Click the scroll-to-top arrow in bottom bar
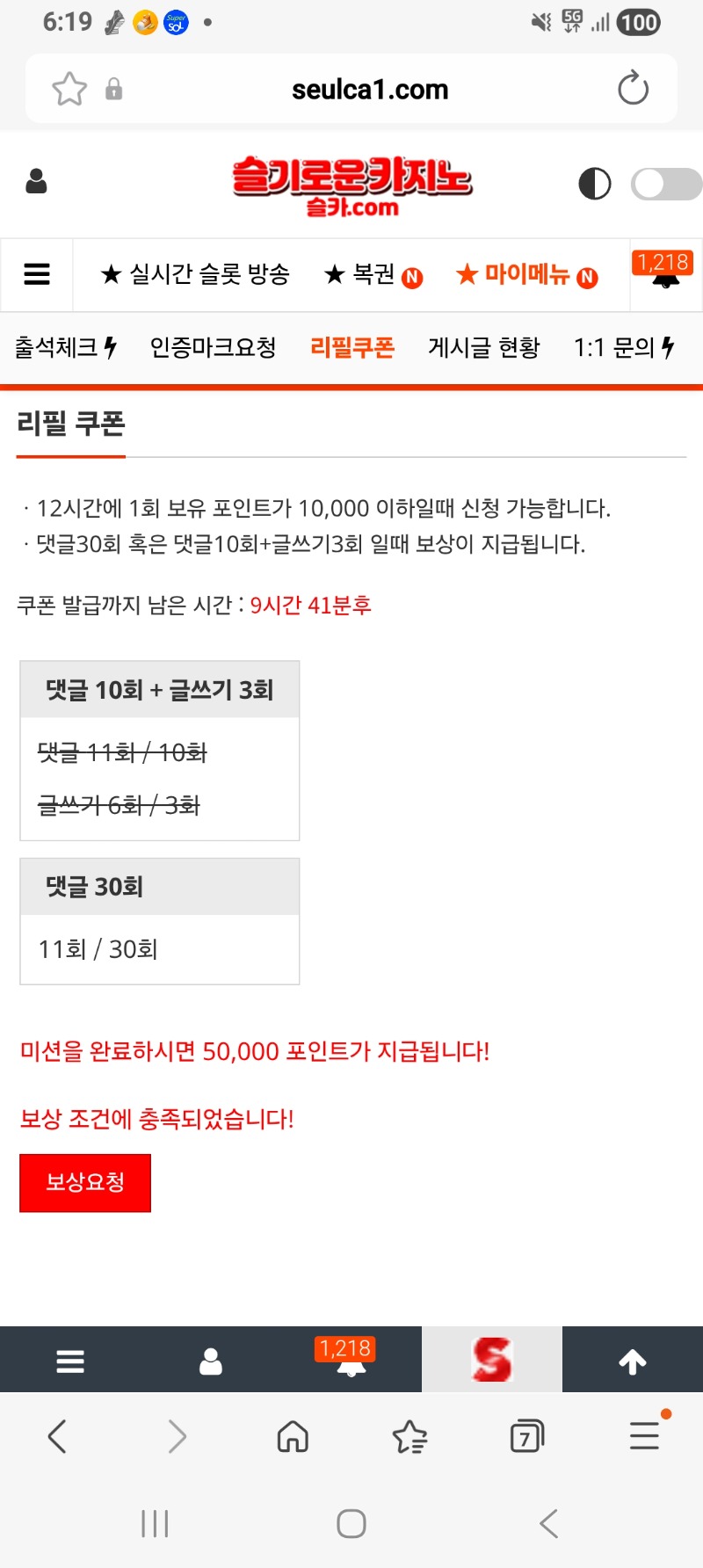 point(633,1359)
